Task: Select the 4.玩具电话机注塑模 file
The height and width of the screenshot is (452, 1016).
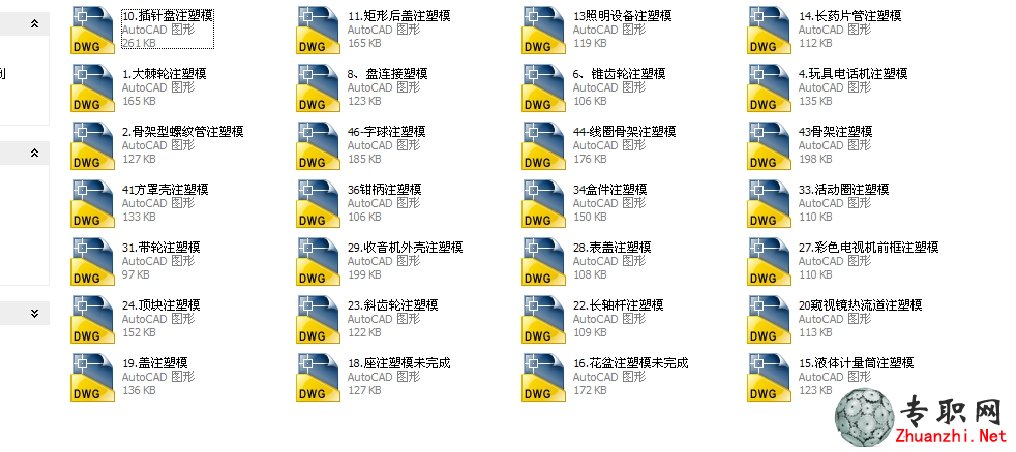Action: [x=769, y=87]
